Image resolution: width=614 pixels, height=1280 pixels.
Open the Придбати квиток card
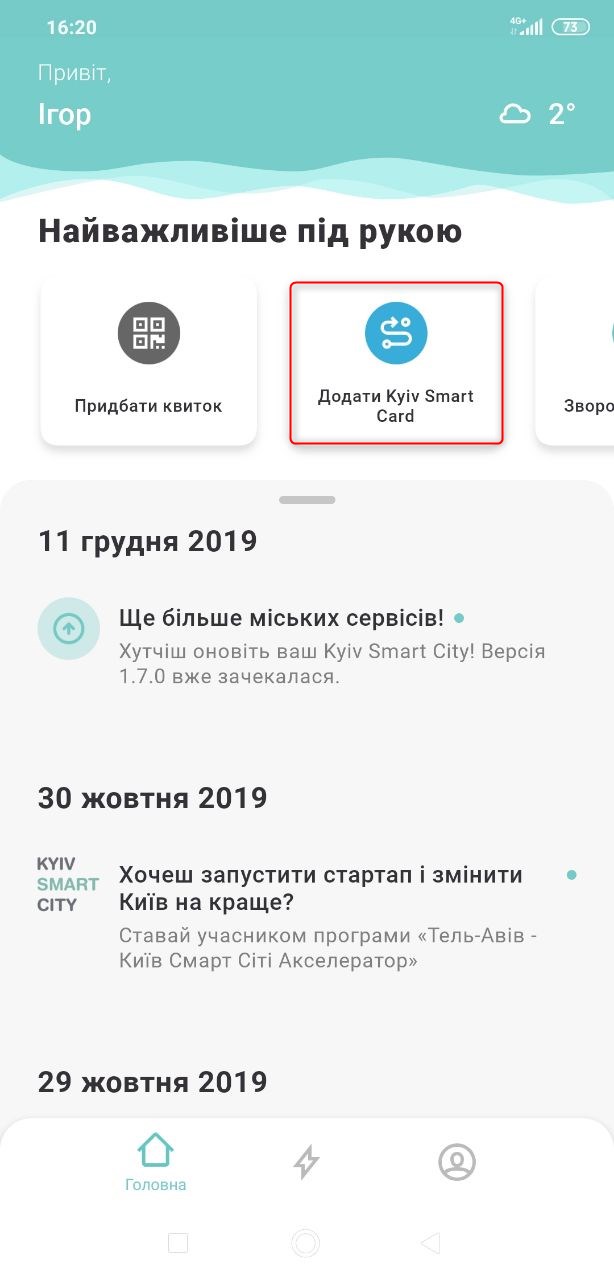click(148, 361)
